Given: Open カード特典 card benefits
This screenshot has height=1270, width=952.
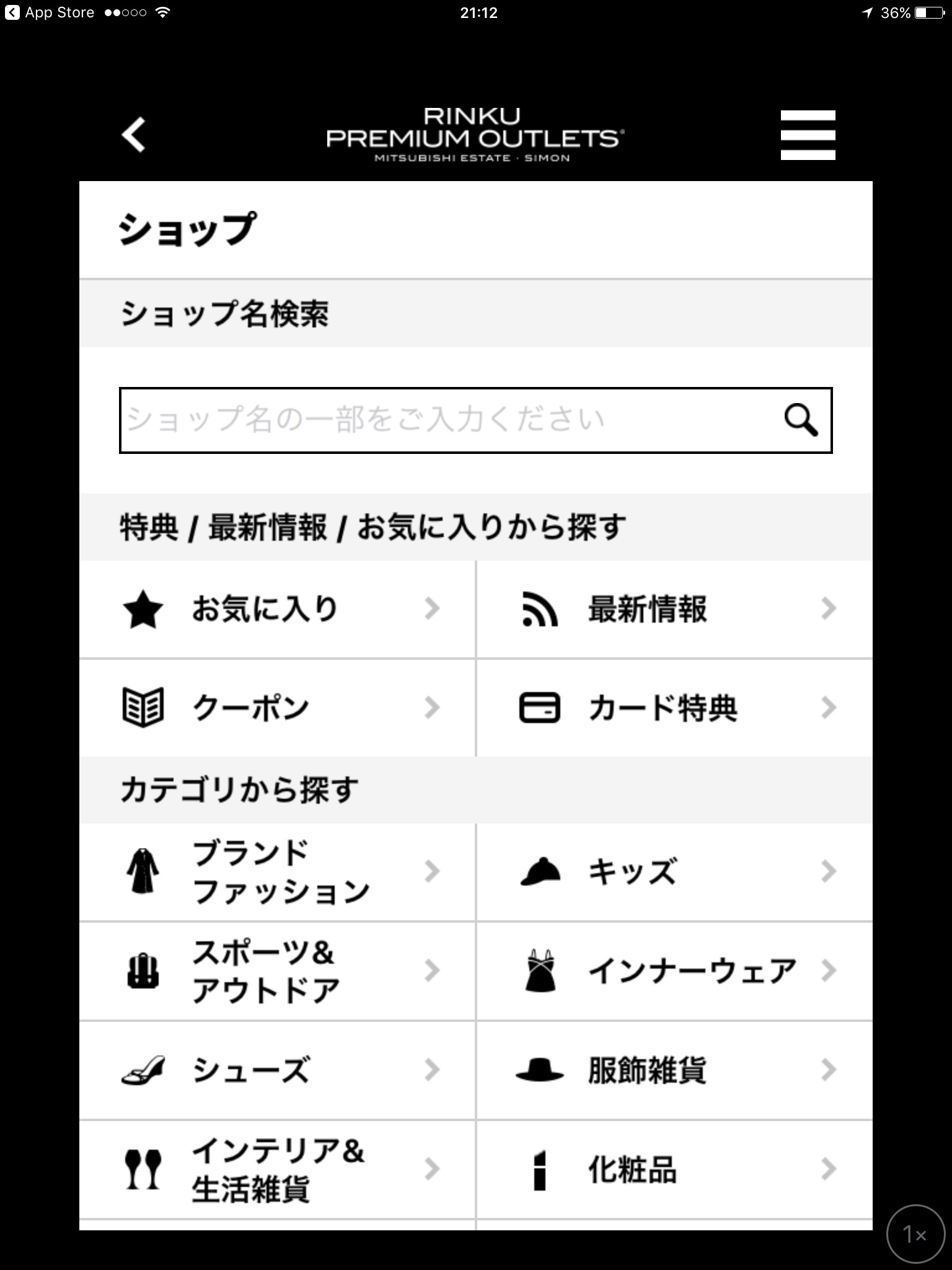Looking at the screenshot, I should point(674,708).
